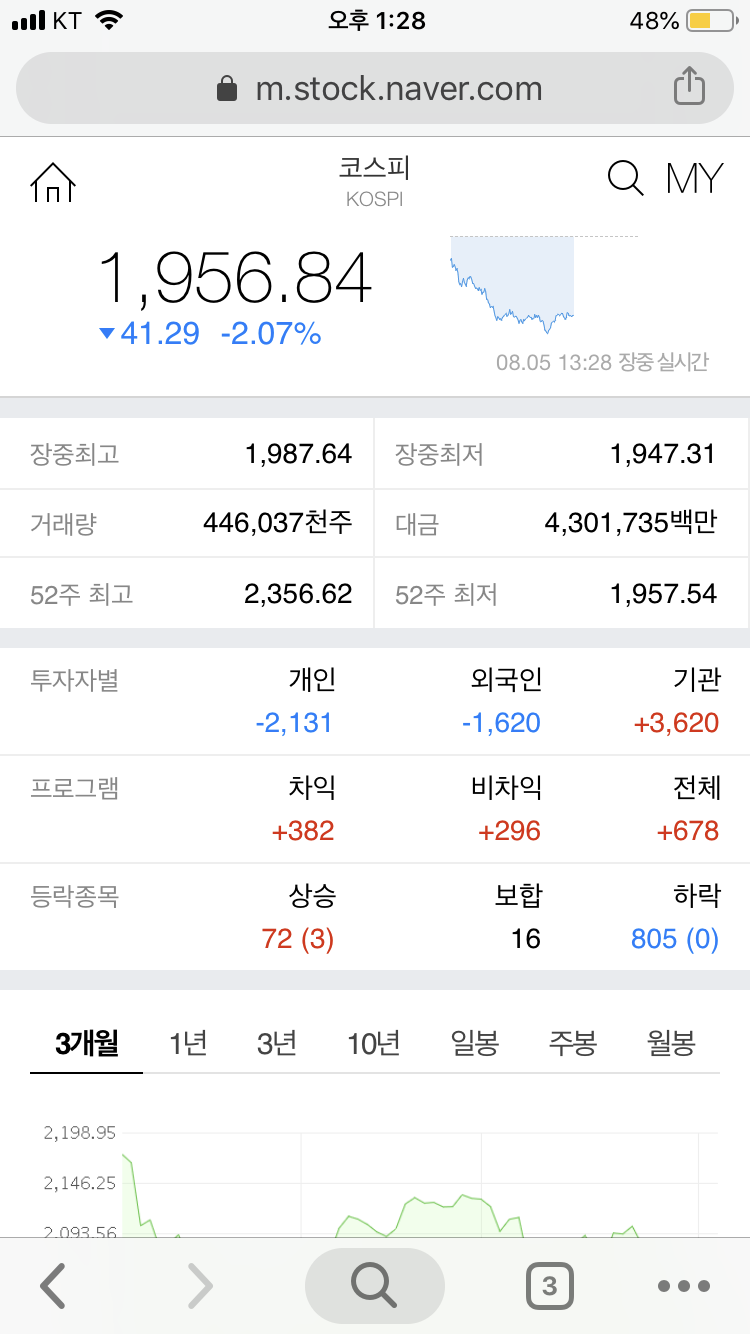Share this page from the address bar
Screen dimensions: 750x1334
point(689,87)
